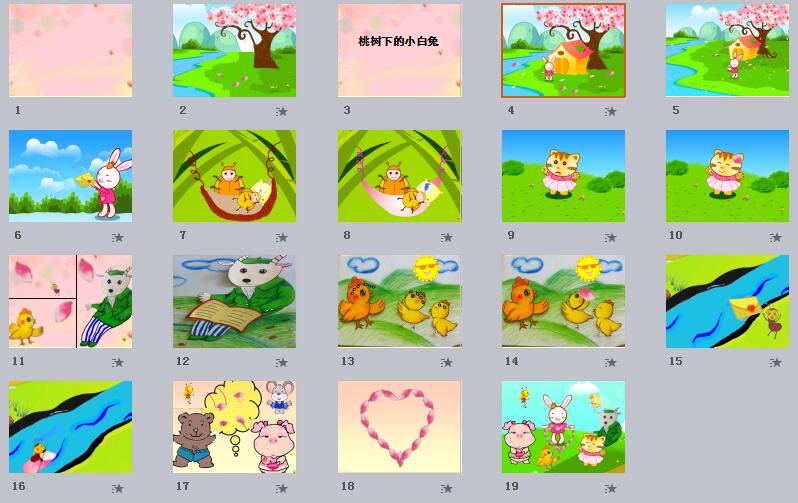Select slide 1 with the pink blank background
The image size is (798, 503).
70,50
